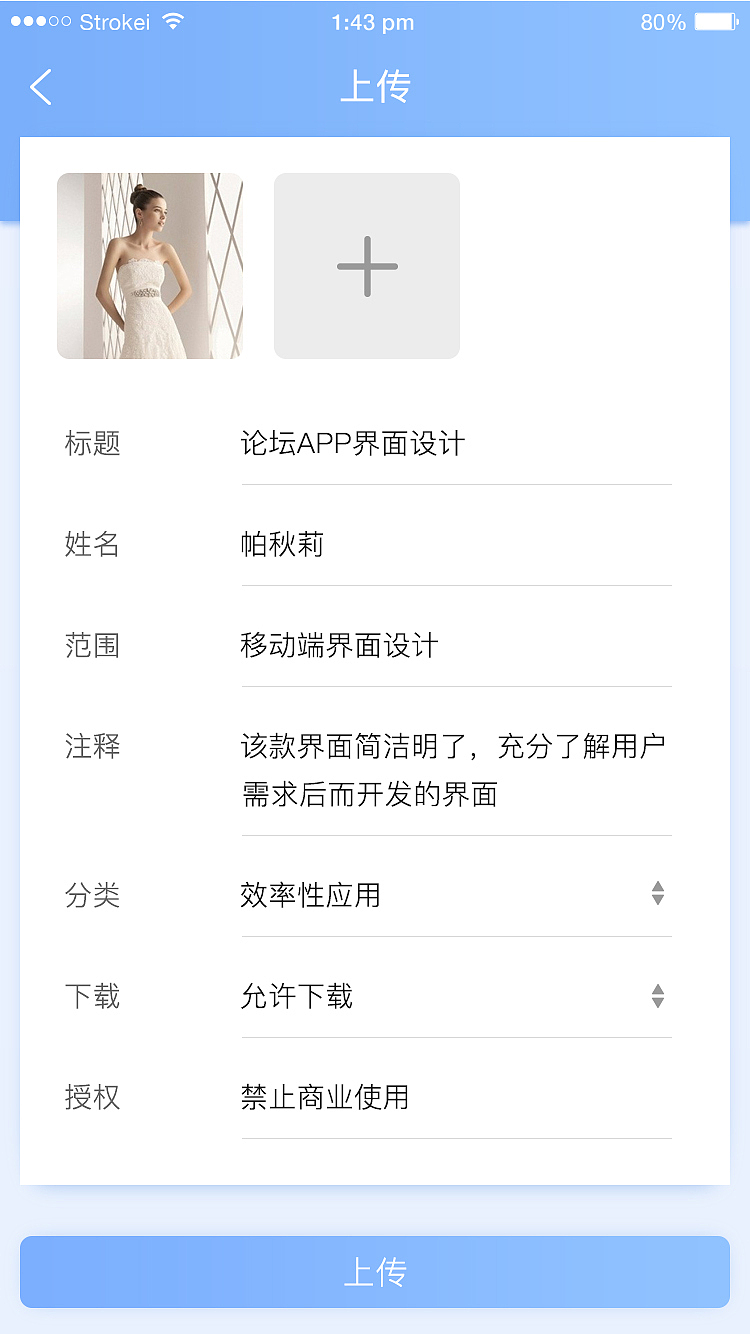
Task: Click the clock showing 1:43 pm
Action: coord(375,21)
